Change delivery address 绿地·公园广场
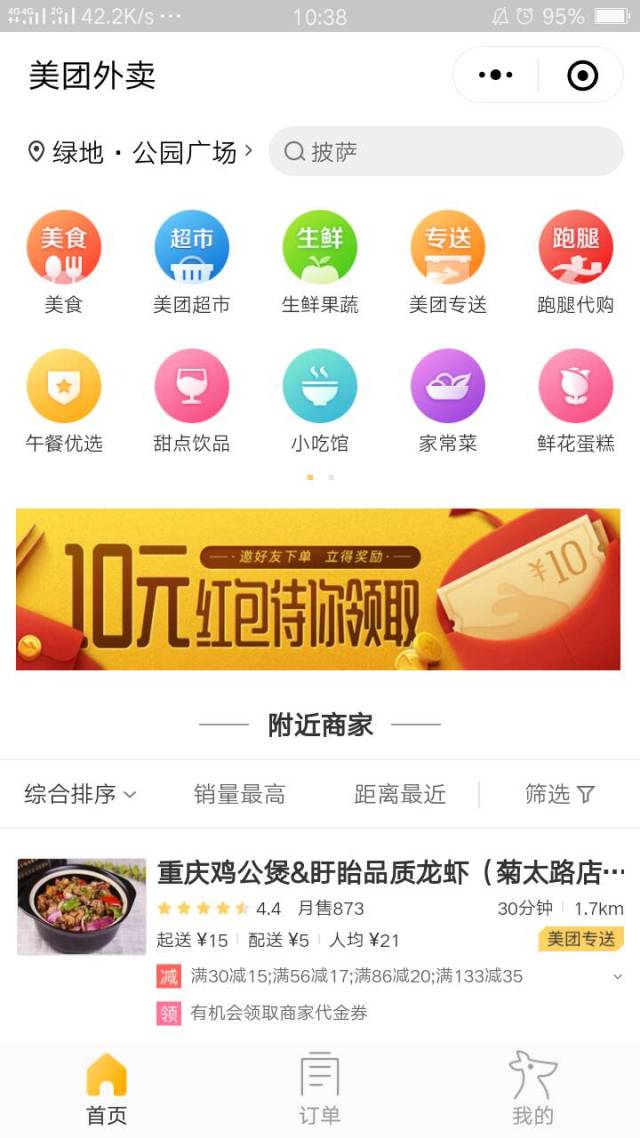This screenshot has height=1138, width=640. pyautogui.click(x=139, y=152)
